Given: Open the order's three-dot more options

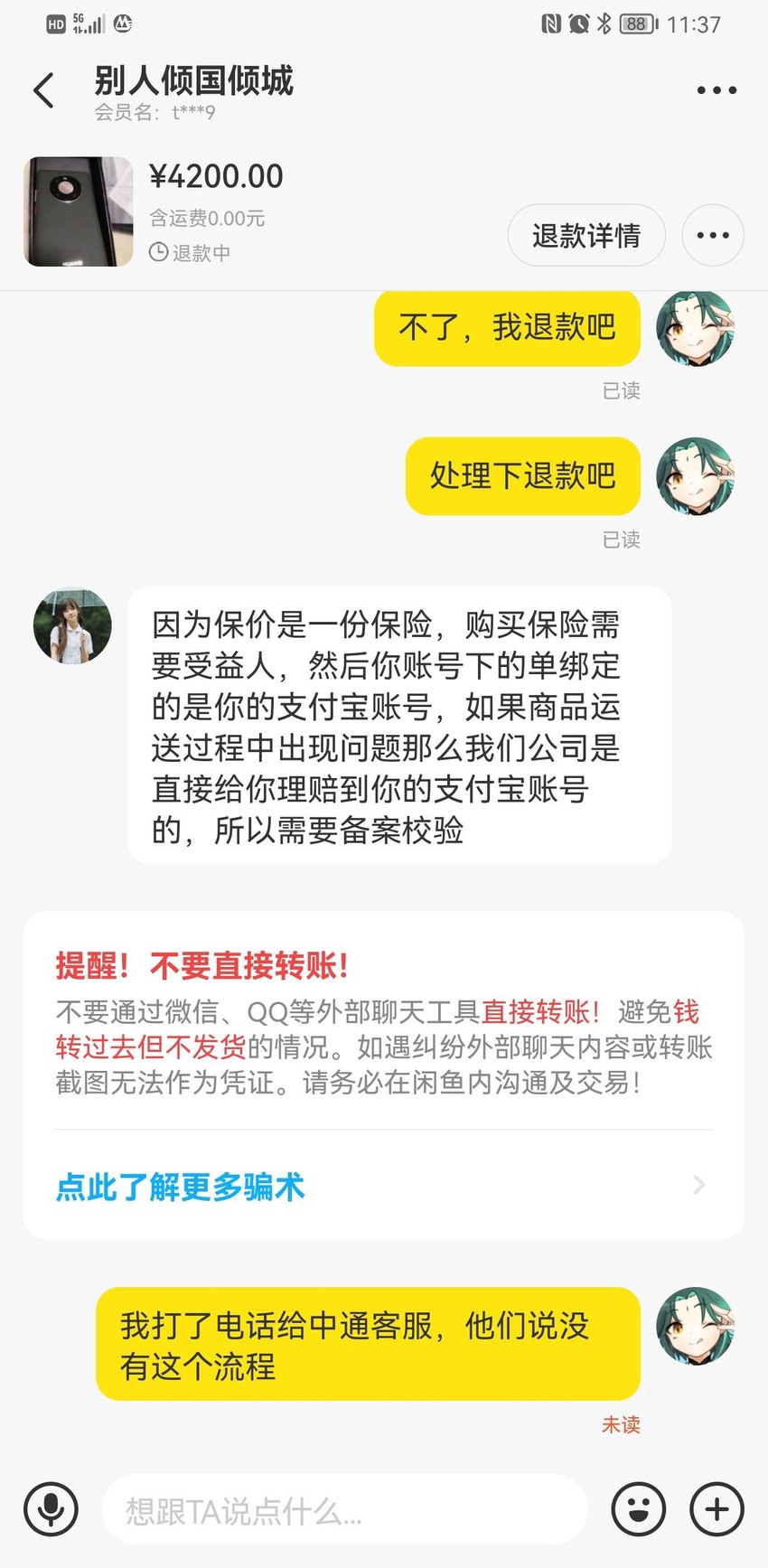Looking at the screenshot, I should (713, 236).
